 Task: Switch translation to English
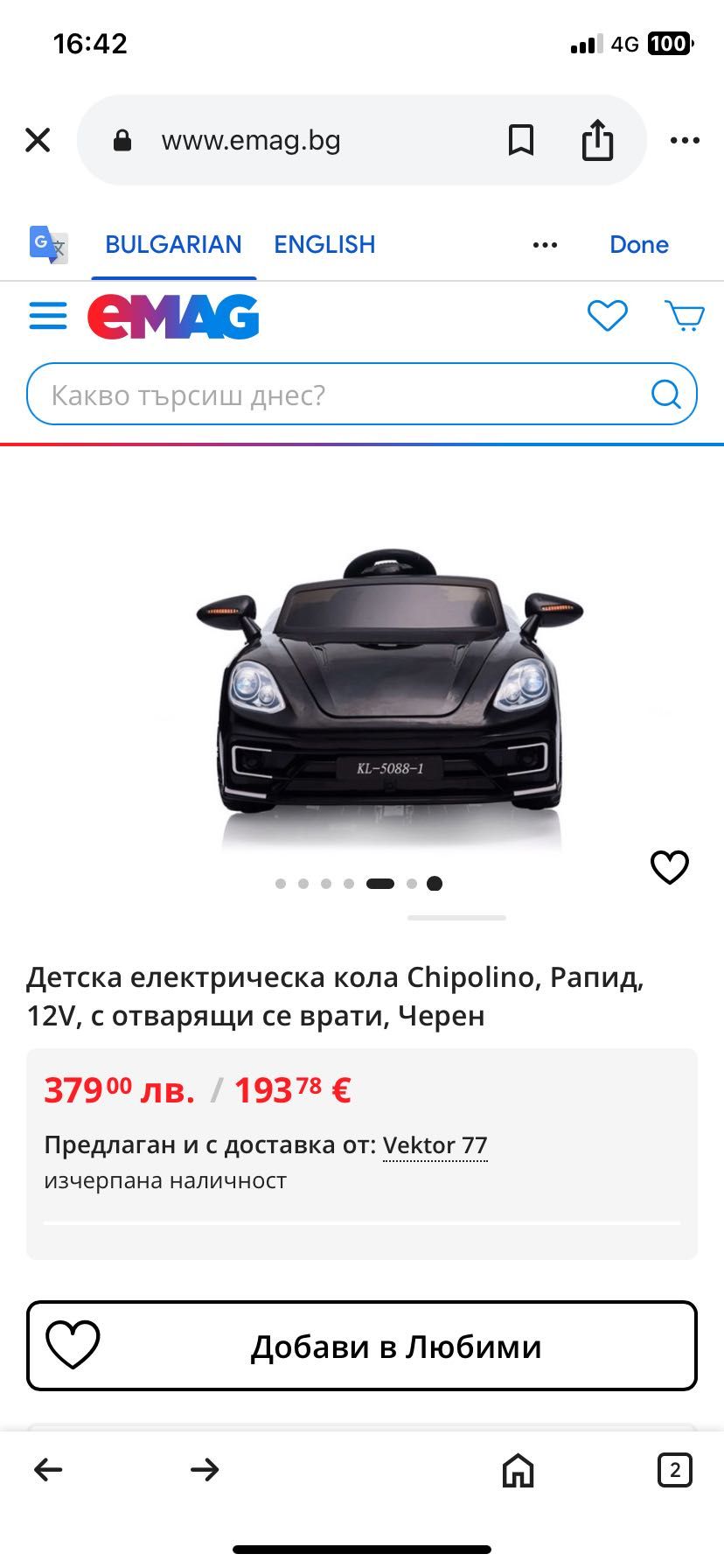324,244
